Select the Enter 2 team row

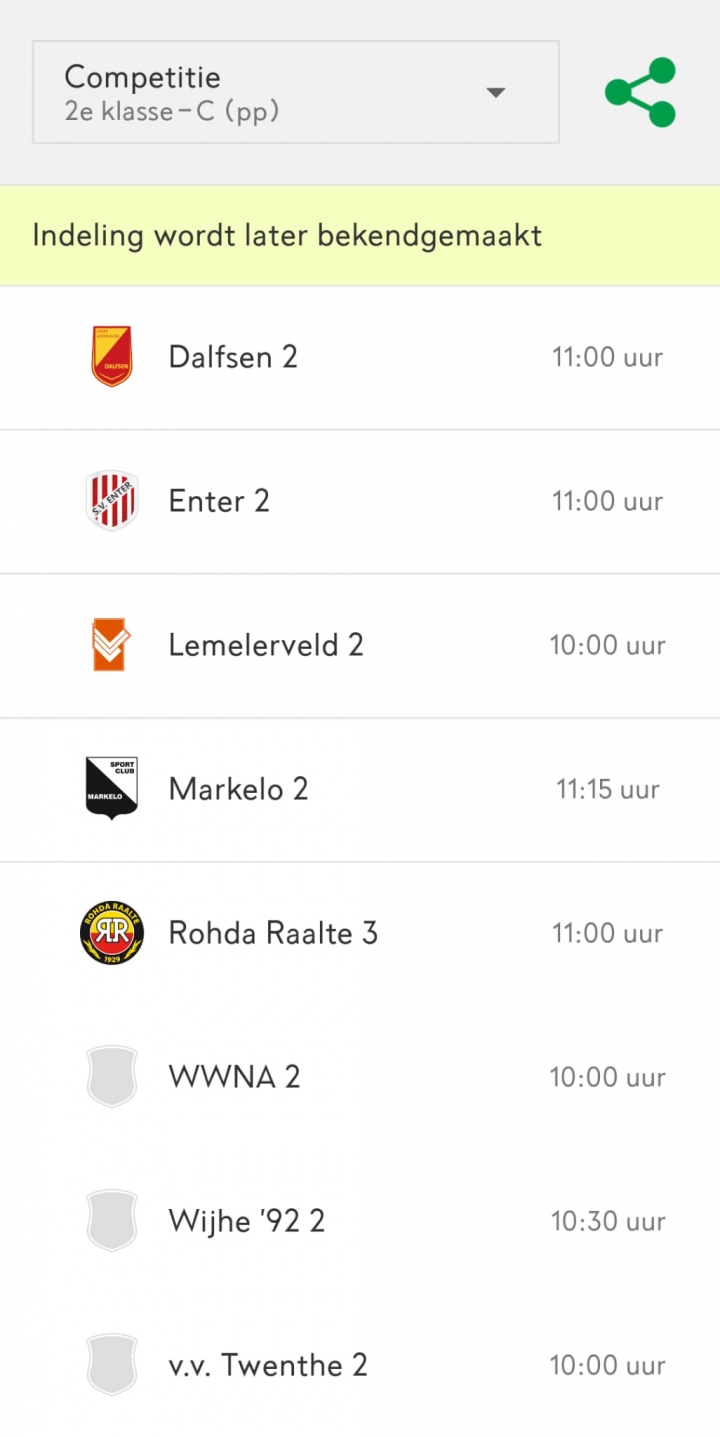(x=360, y=502)
